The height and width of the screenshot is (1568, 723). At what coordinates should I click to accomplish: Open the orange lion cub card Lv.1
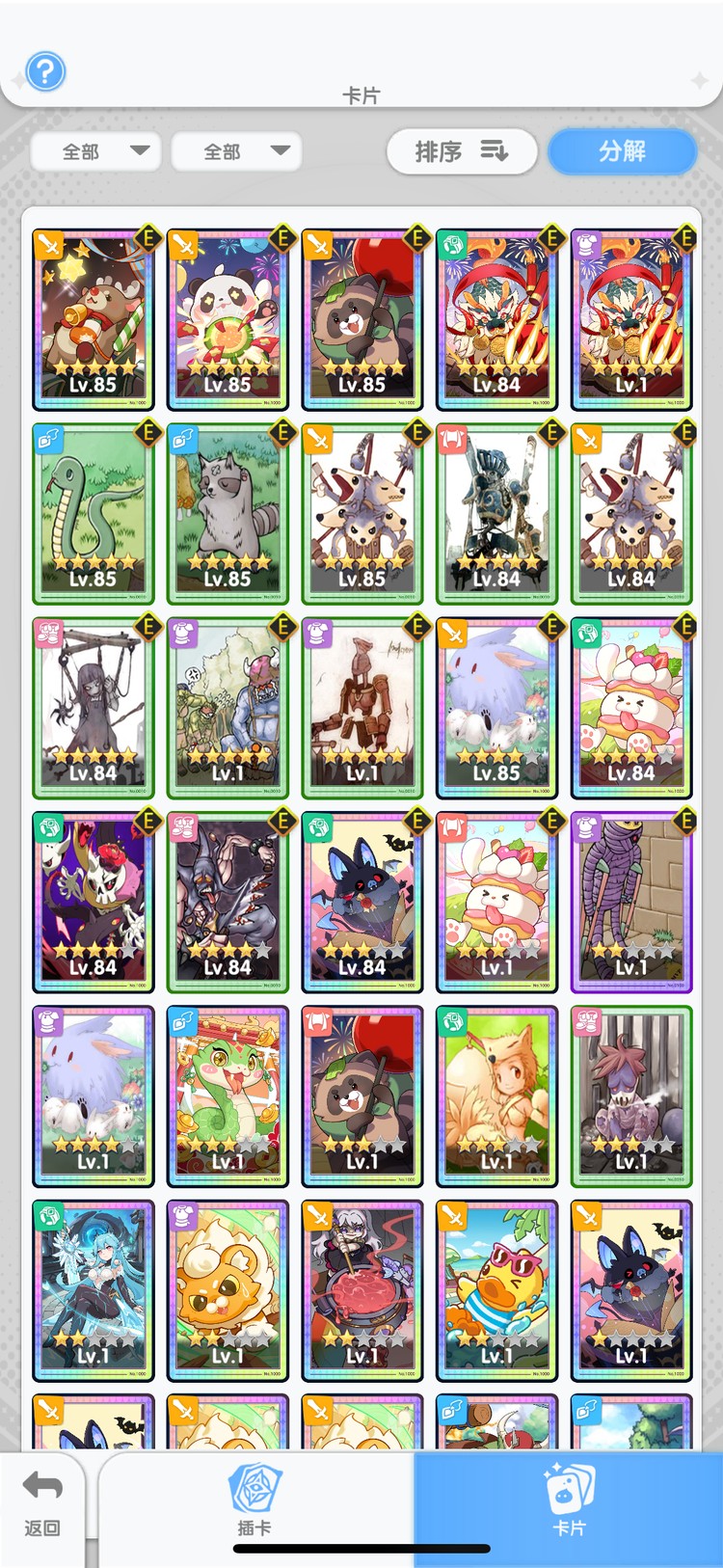pos(228,1291)
